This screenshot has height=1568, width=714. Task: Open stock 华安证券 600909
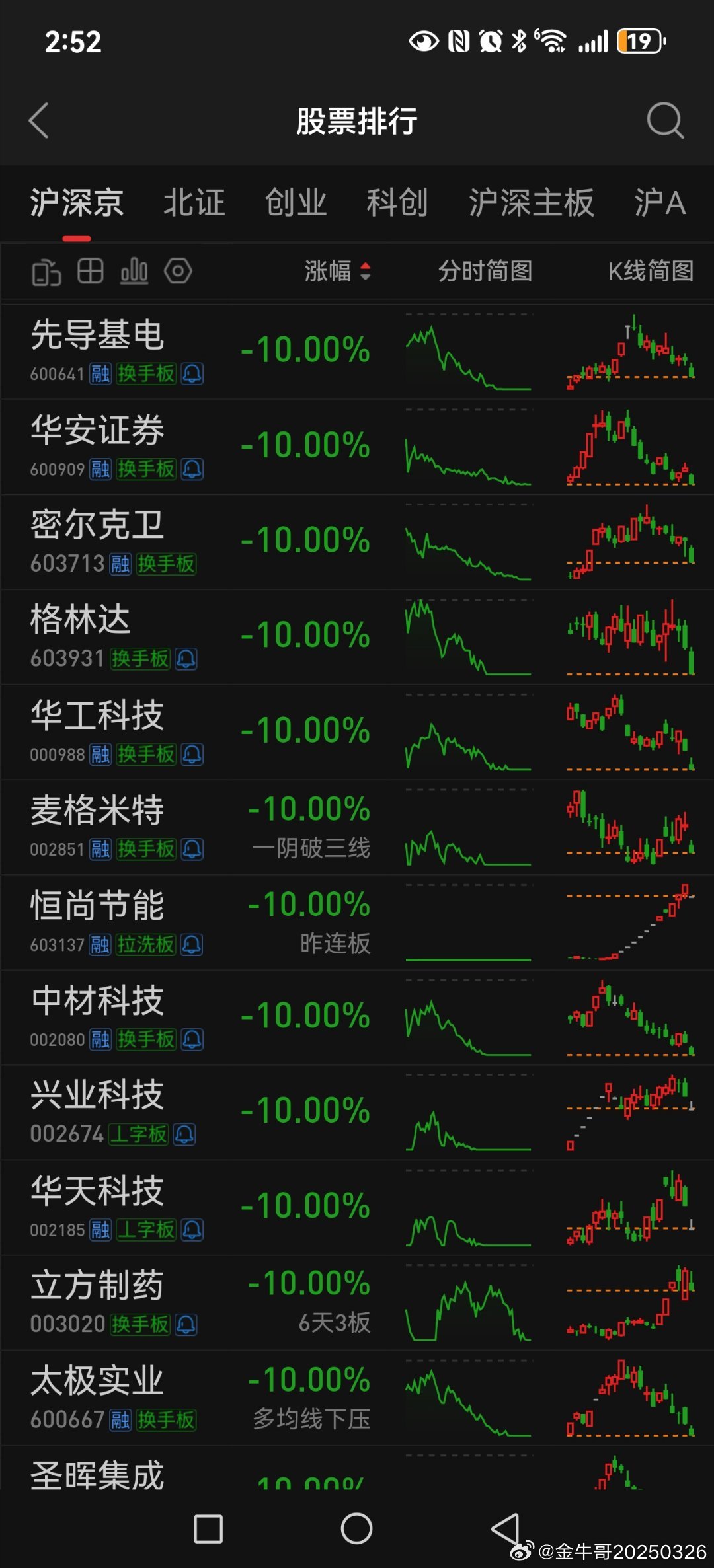click(357, 446)
